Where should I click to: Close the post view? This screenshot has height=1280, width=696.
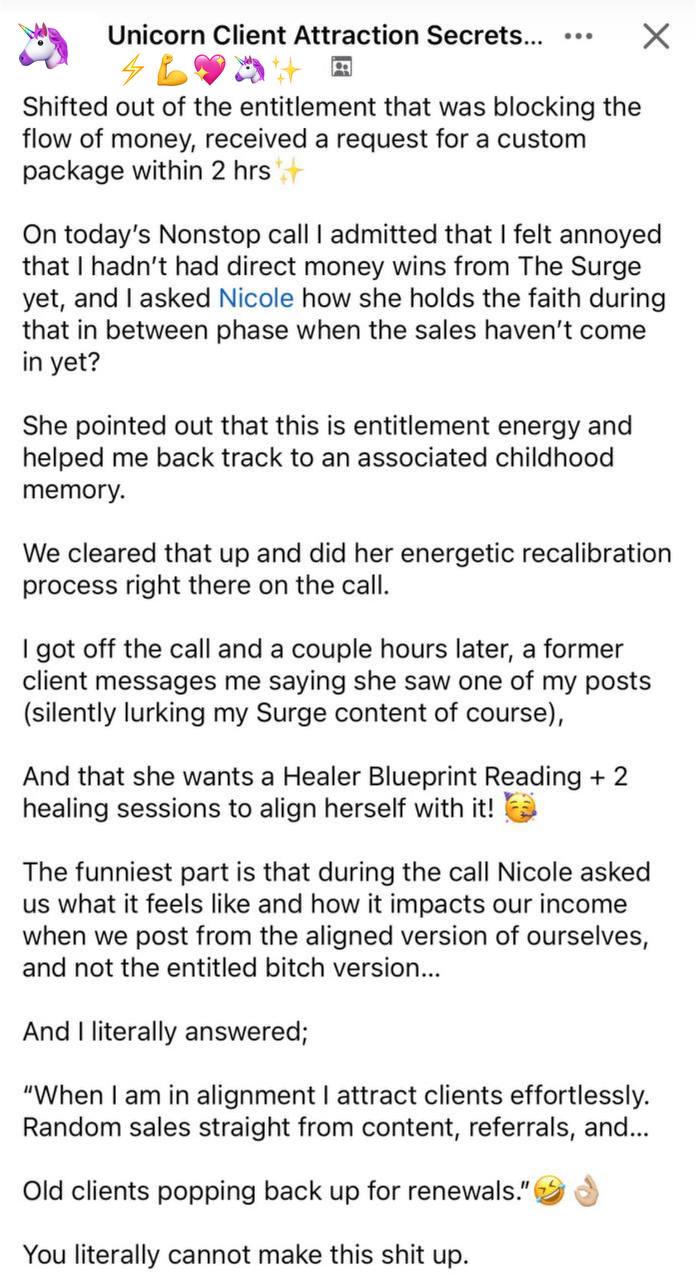tap(655, 37)
